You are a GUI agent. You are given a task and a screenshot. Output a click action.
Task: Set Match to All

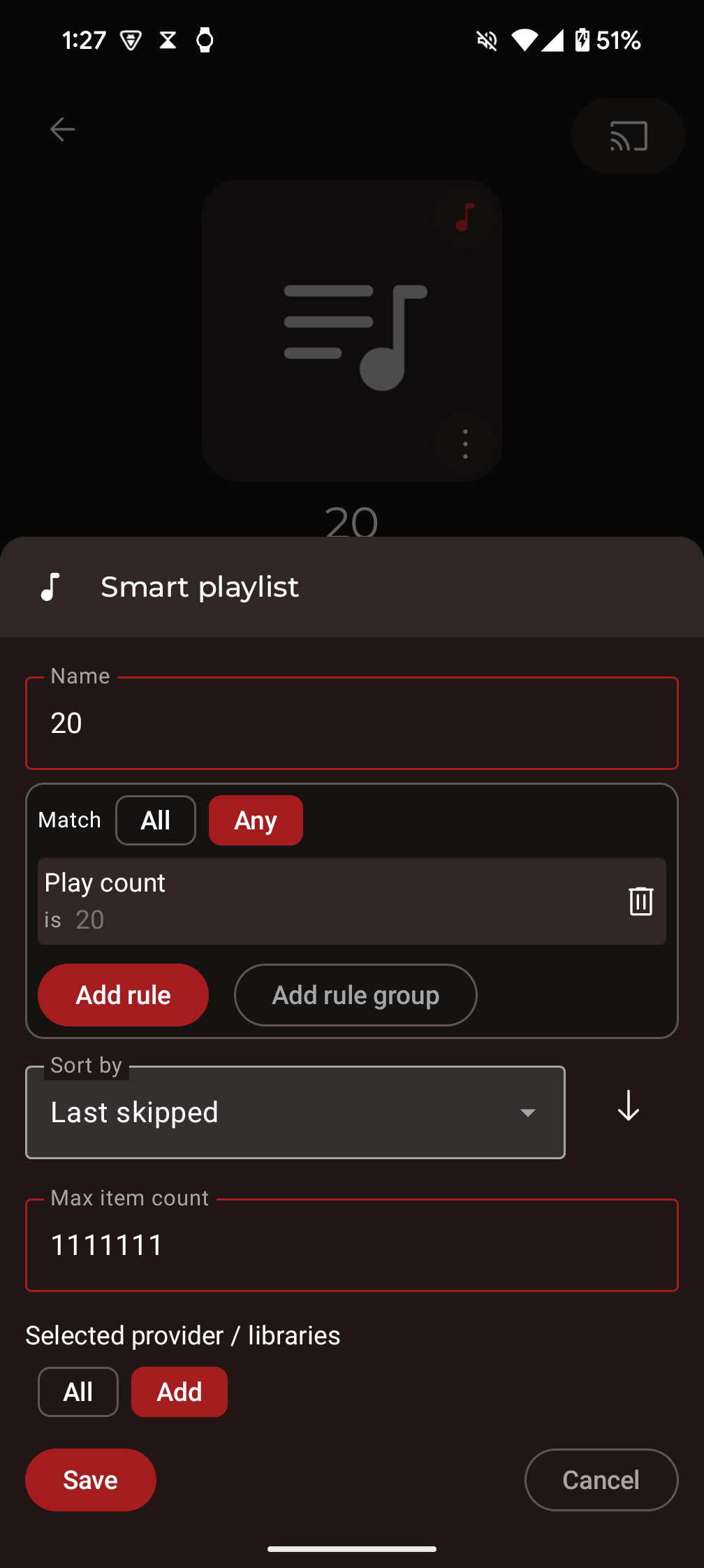(156, 820)
